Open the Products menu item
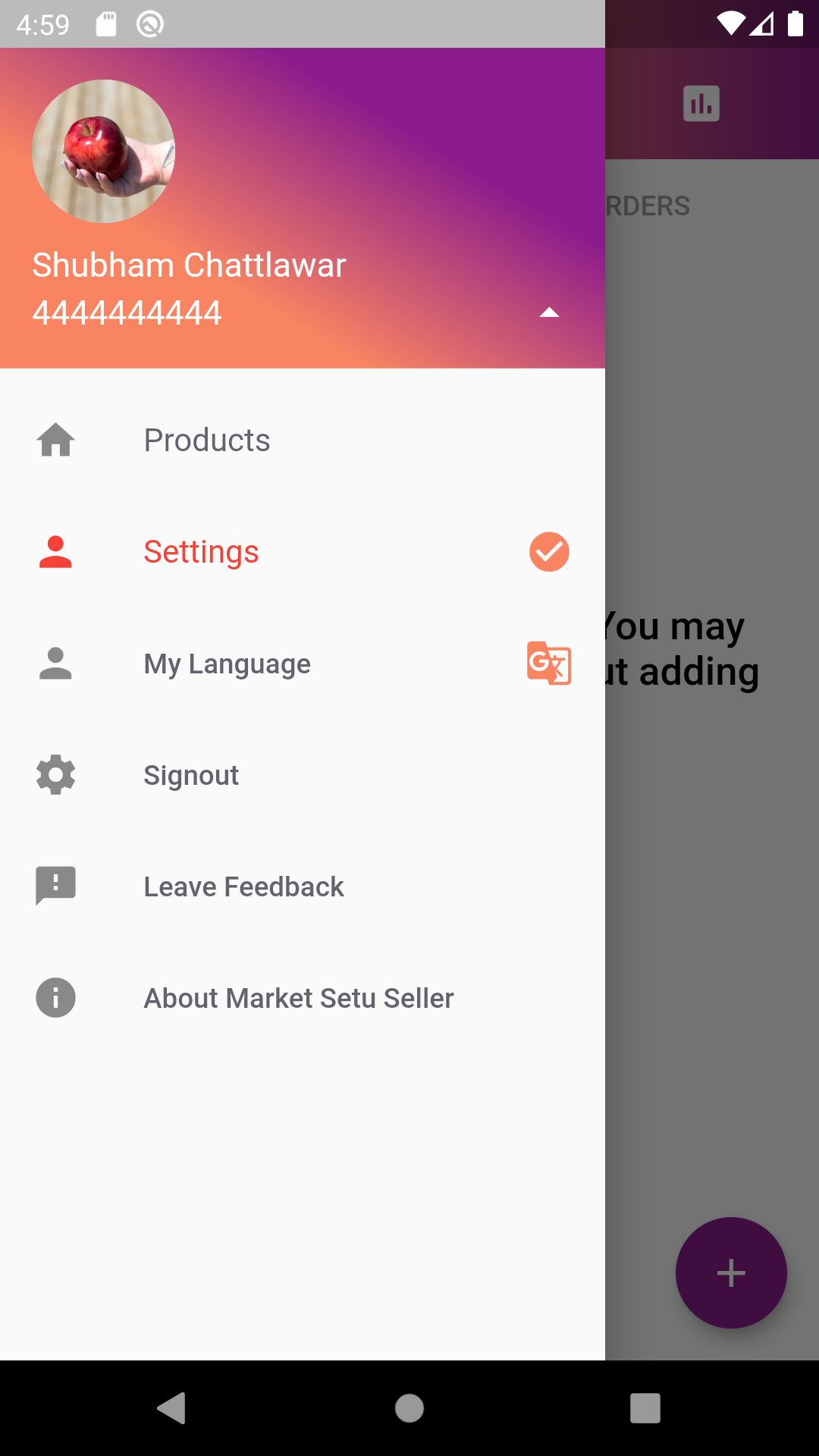 pyautogui.click(x=206, y=441)
